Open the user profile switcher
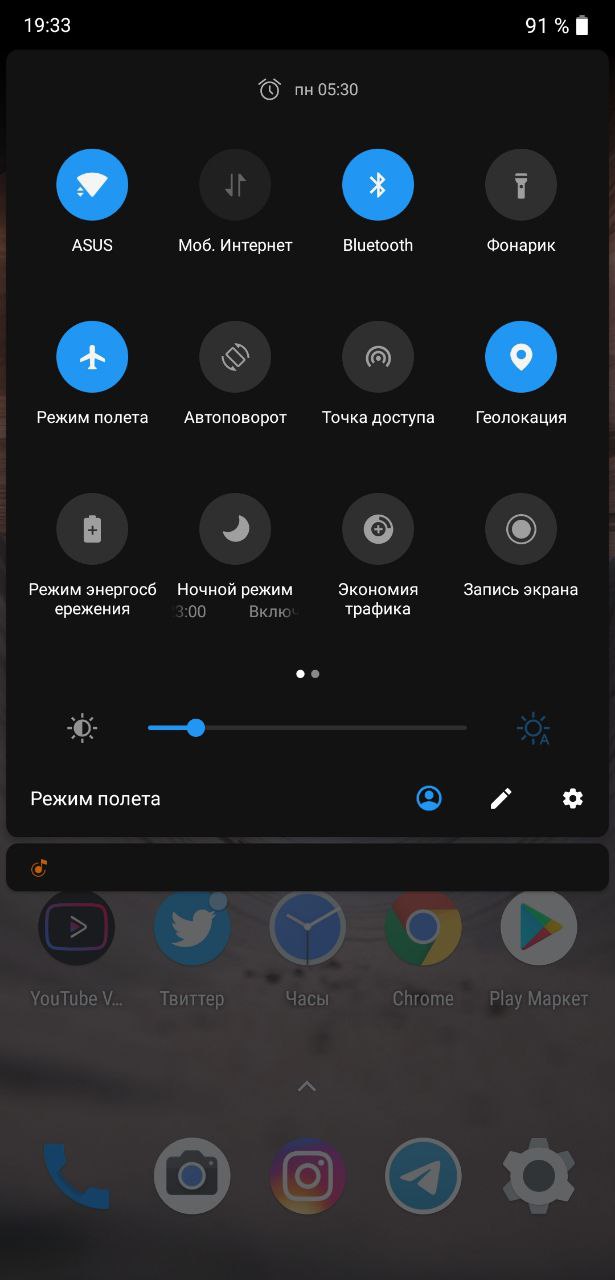This screenshot has height=1280, width=615. click(429, 798)
